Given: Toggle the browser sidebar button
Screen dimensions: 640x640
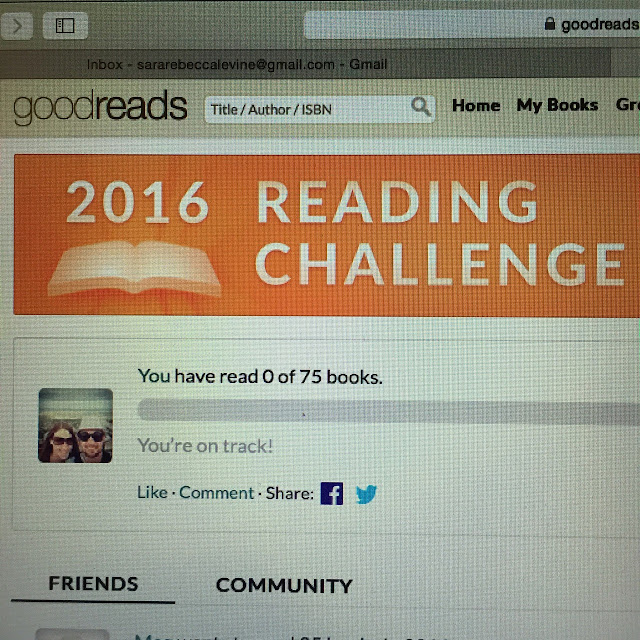Looking at the screenshot, I should tap(65, 26).
